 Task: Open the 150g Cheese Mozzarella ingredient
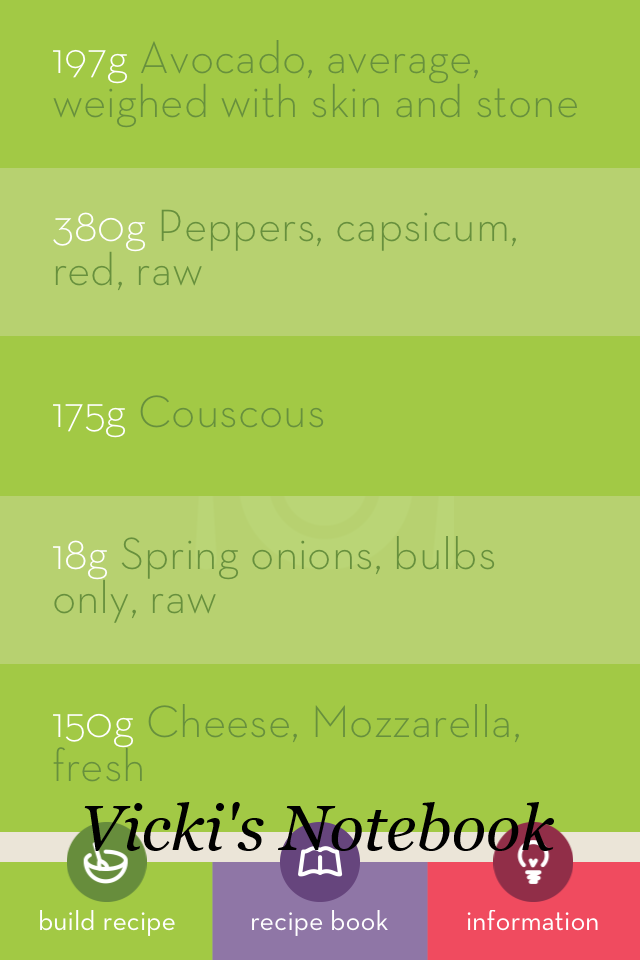pyautogui.click(x=320, y=745)
